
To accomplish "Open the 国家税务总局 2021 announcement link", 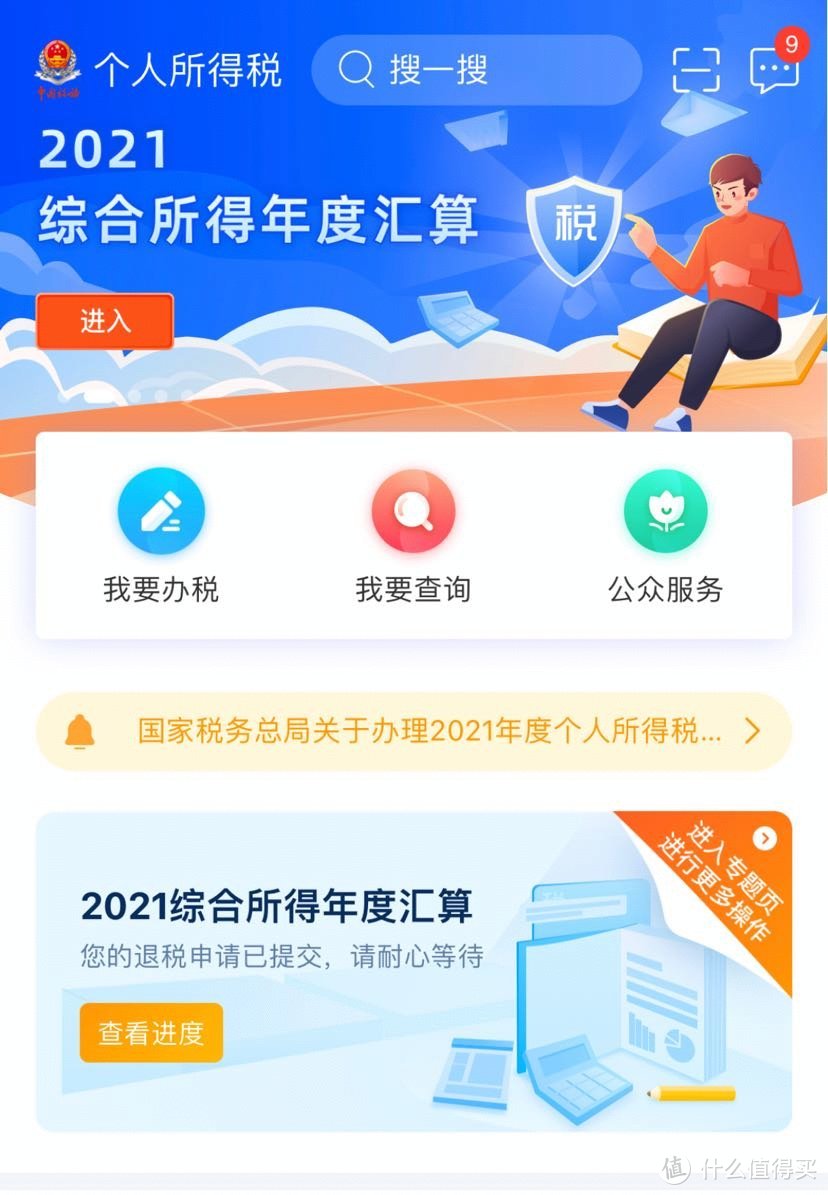I will (430, 733).
